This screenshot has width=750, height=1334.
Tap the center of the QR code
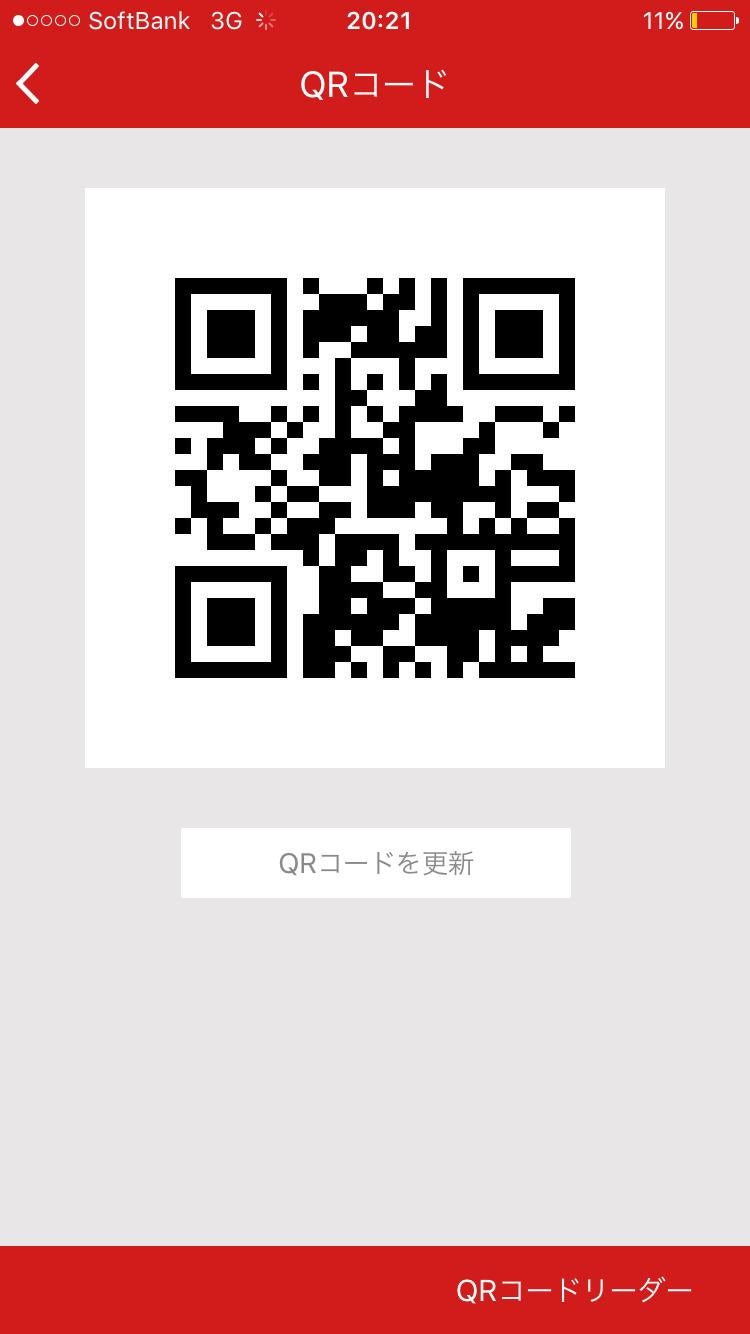[375, 477]
